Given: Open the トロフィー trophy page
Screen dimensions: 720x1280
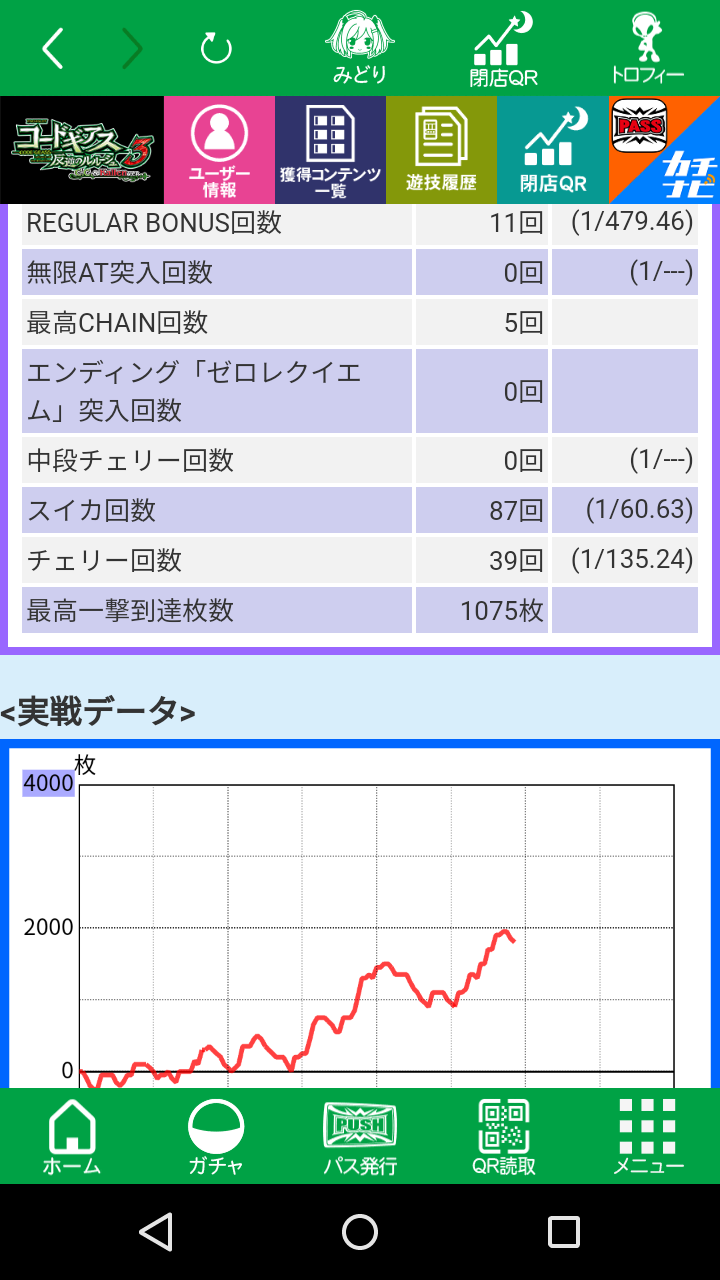Looking at the screenshot, I should tap(647, 48).
